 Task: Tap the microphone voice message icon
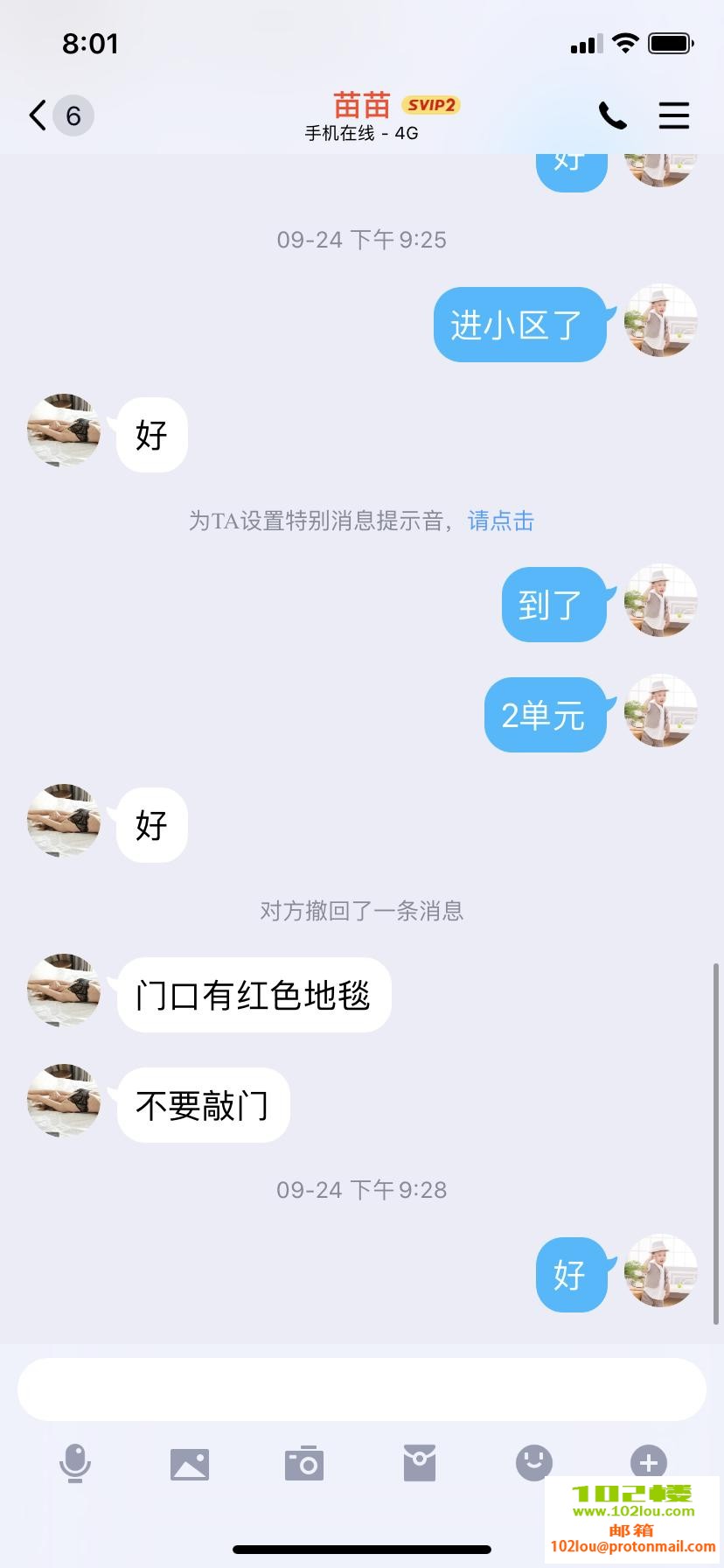[76, 1462]
